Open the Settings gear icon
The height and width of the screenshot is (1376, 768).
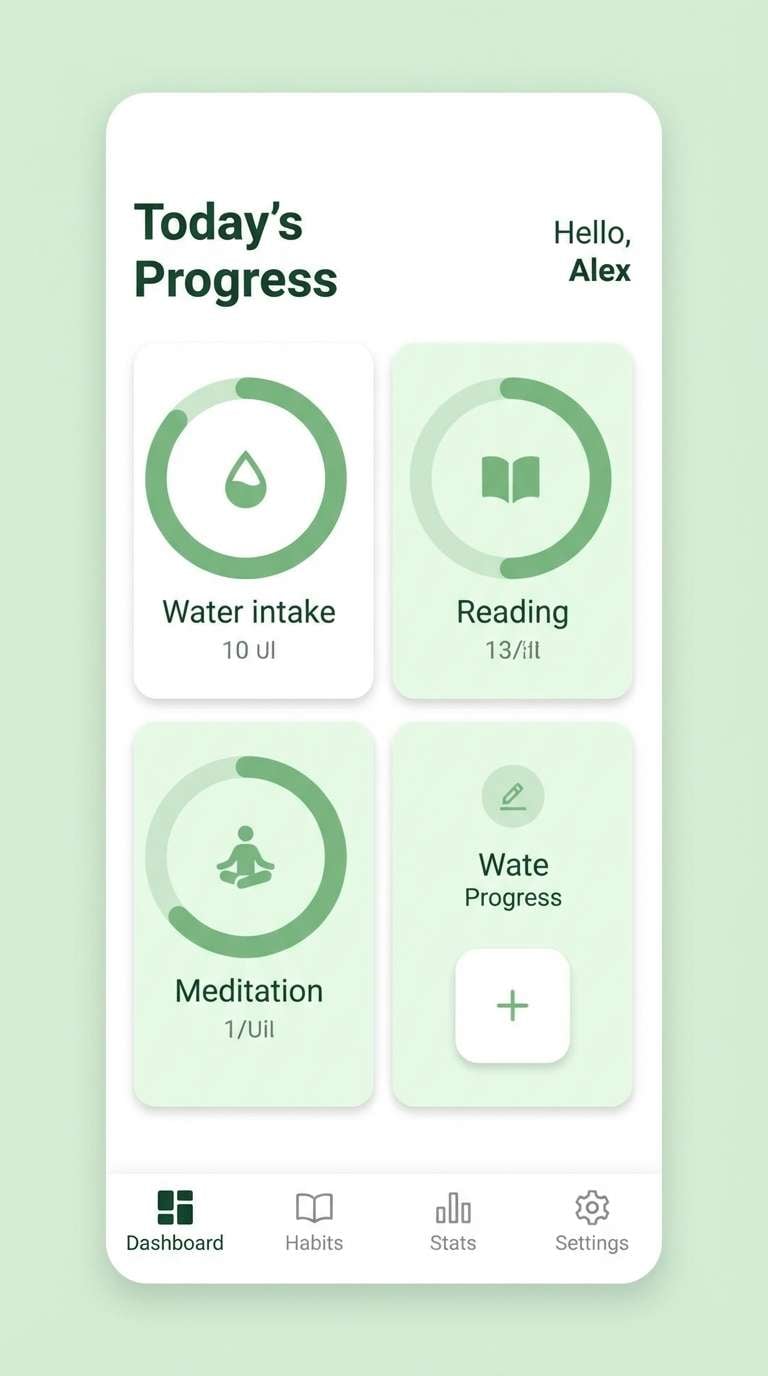591,1208
